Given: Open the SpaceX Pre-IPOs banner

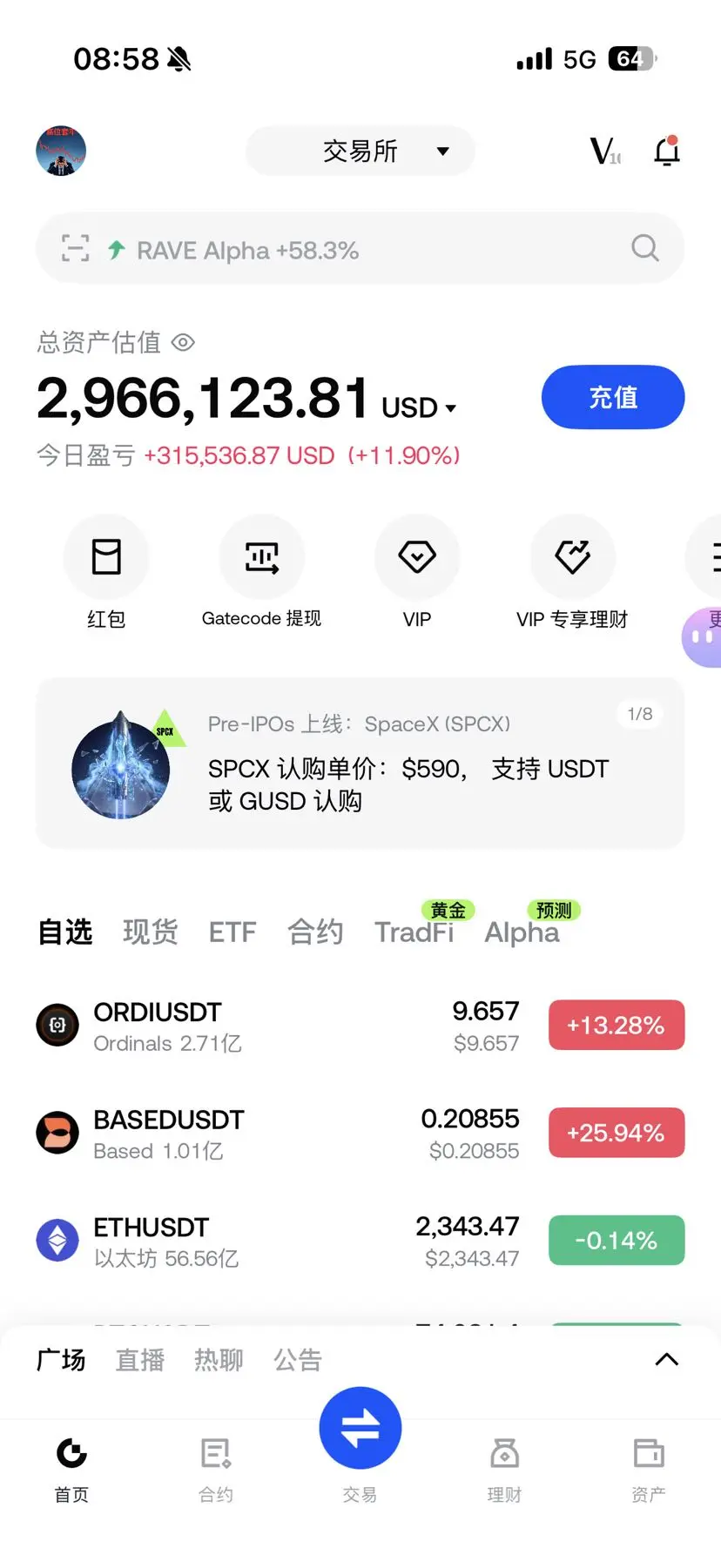Looking at the screenshot, I should click(360, 763).
